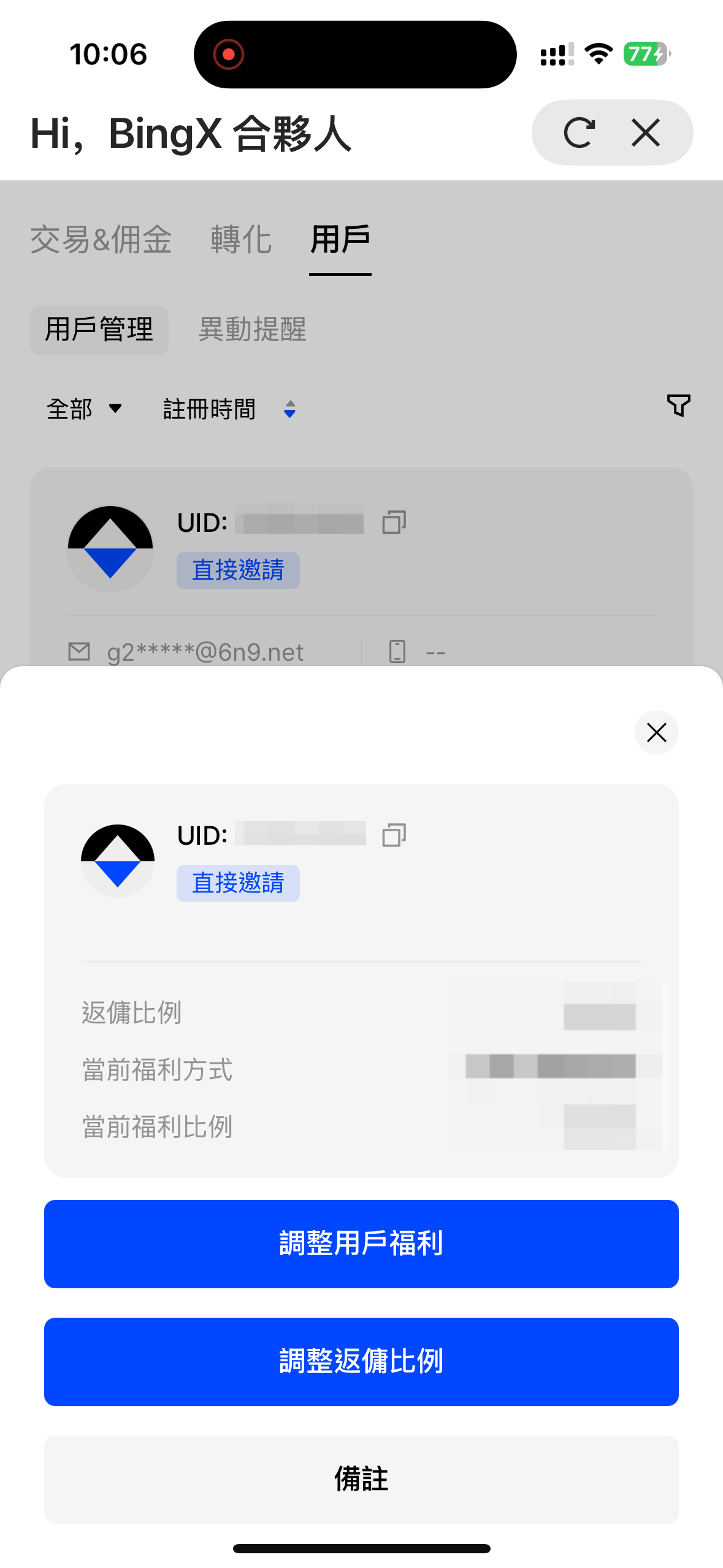Viewport: 723px width, 1568px height.
Task: Switch to the 異動提醒 tab
Action: pos(253,330)
